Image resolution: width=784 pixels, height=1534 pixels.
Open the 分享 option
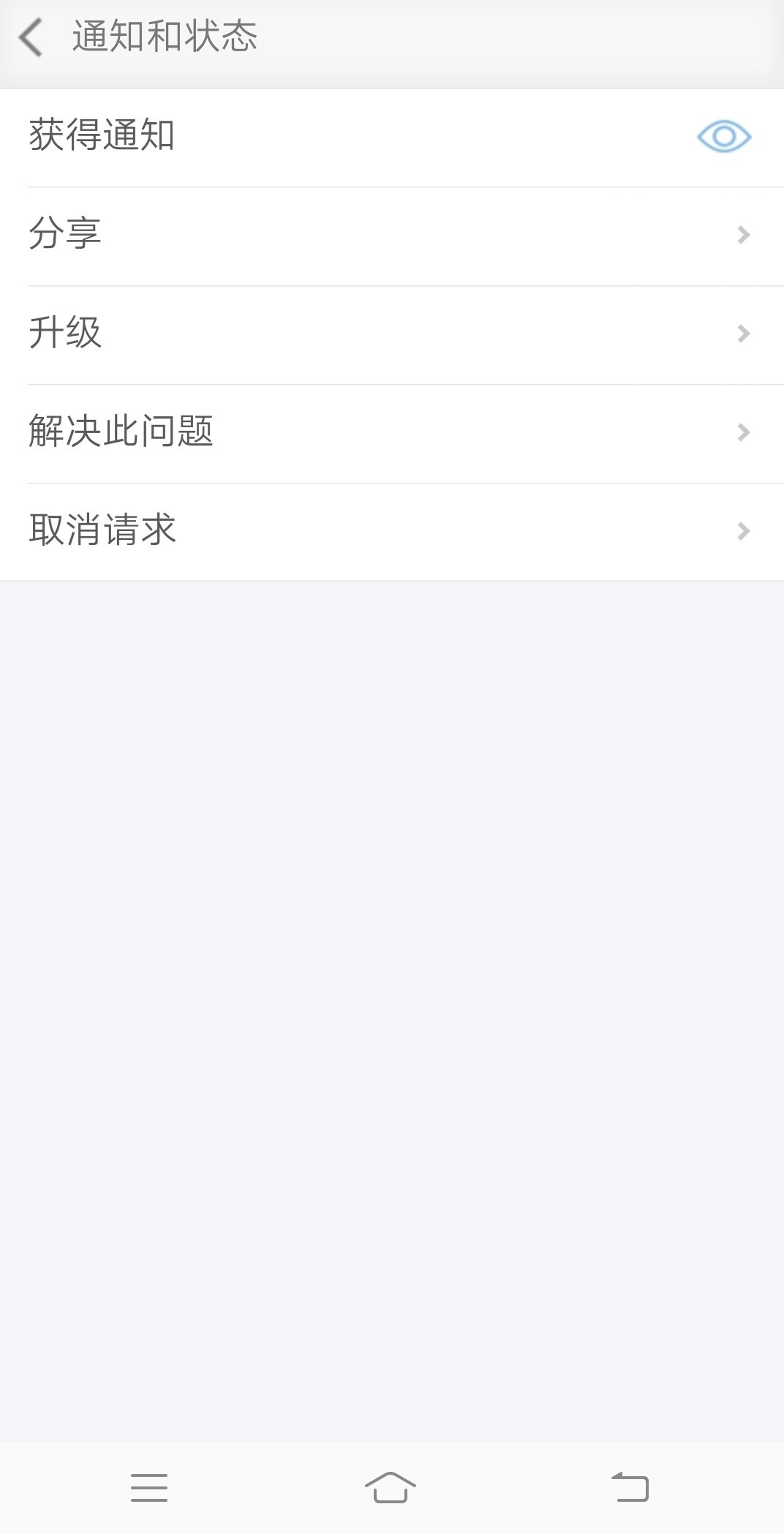tap(392, 236)
